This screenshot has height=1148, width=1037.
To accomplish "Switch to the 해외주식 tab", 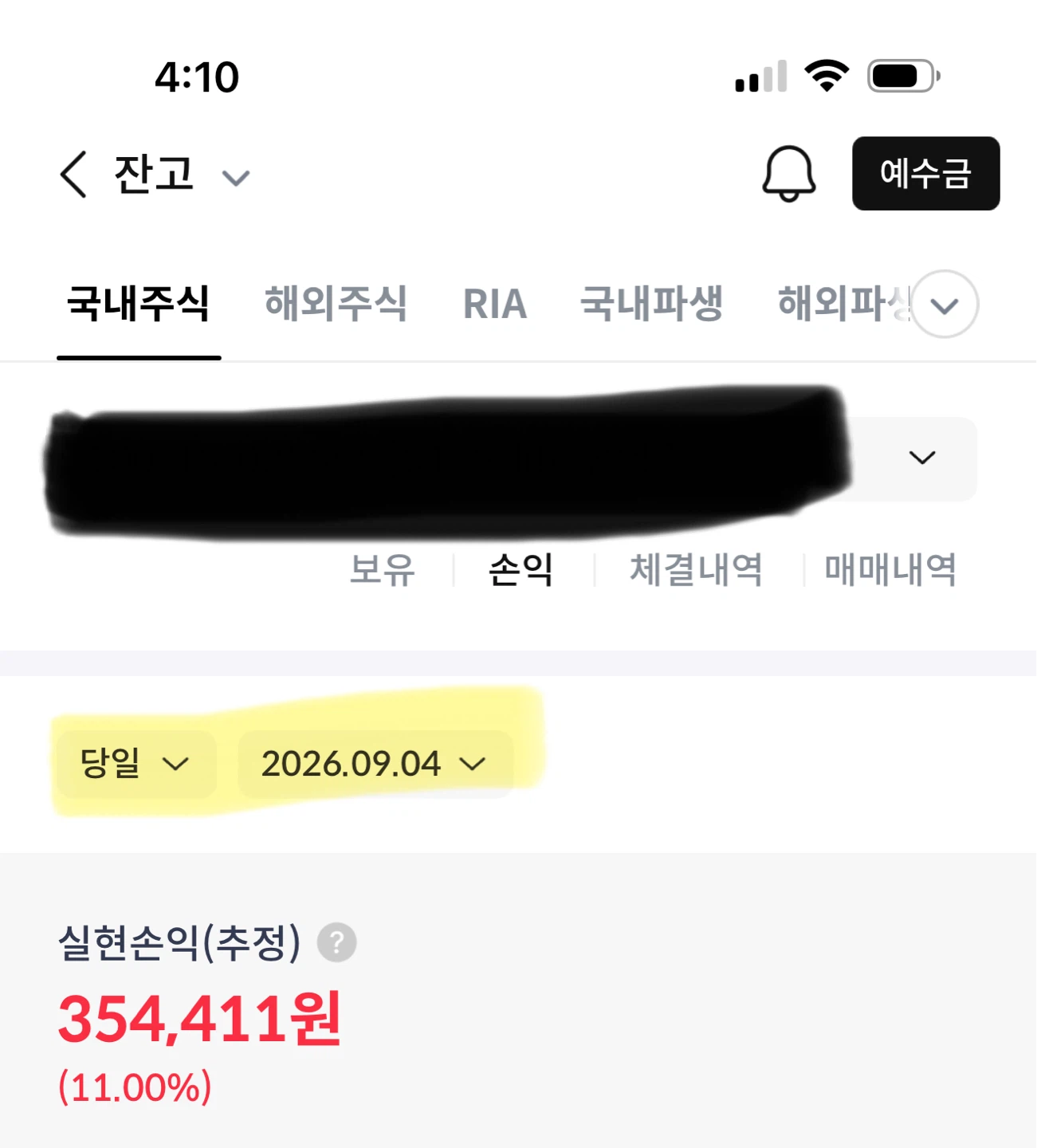I will (336, 304).
